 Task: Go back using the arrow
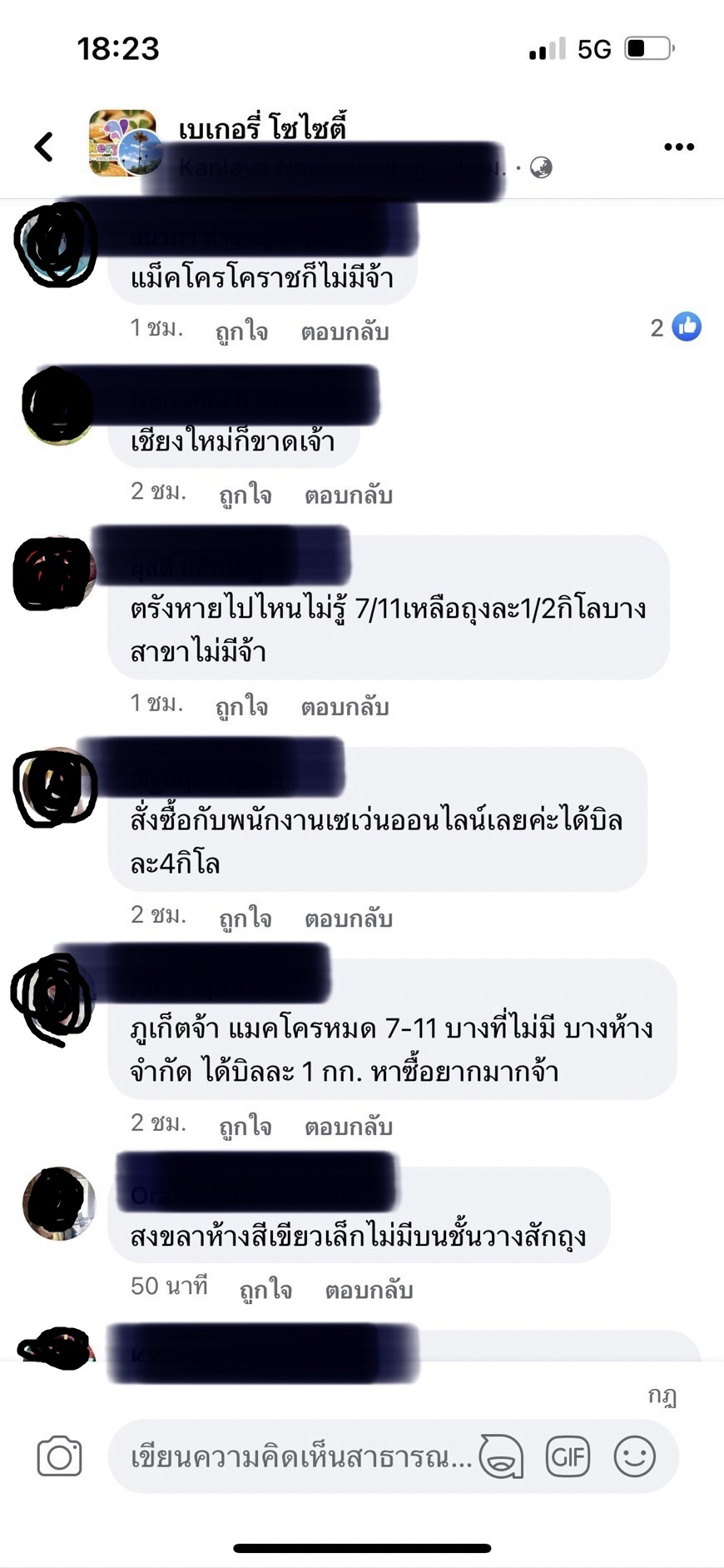point(44,147)
